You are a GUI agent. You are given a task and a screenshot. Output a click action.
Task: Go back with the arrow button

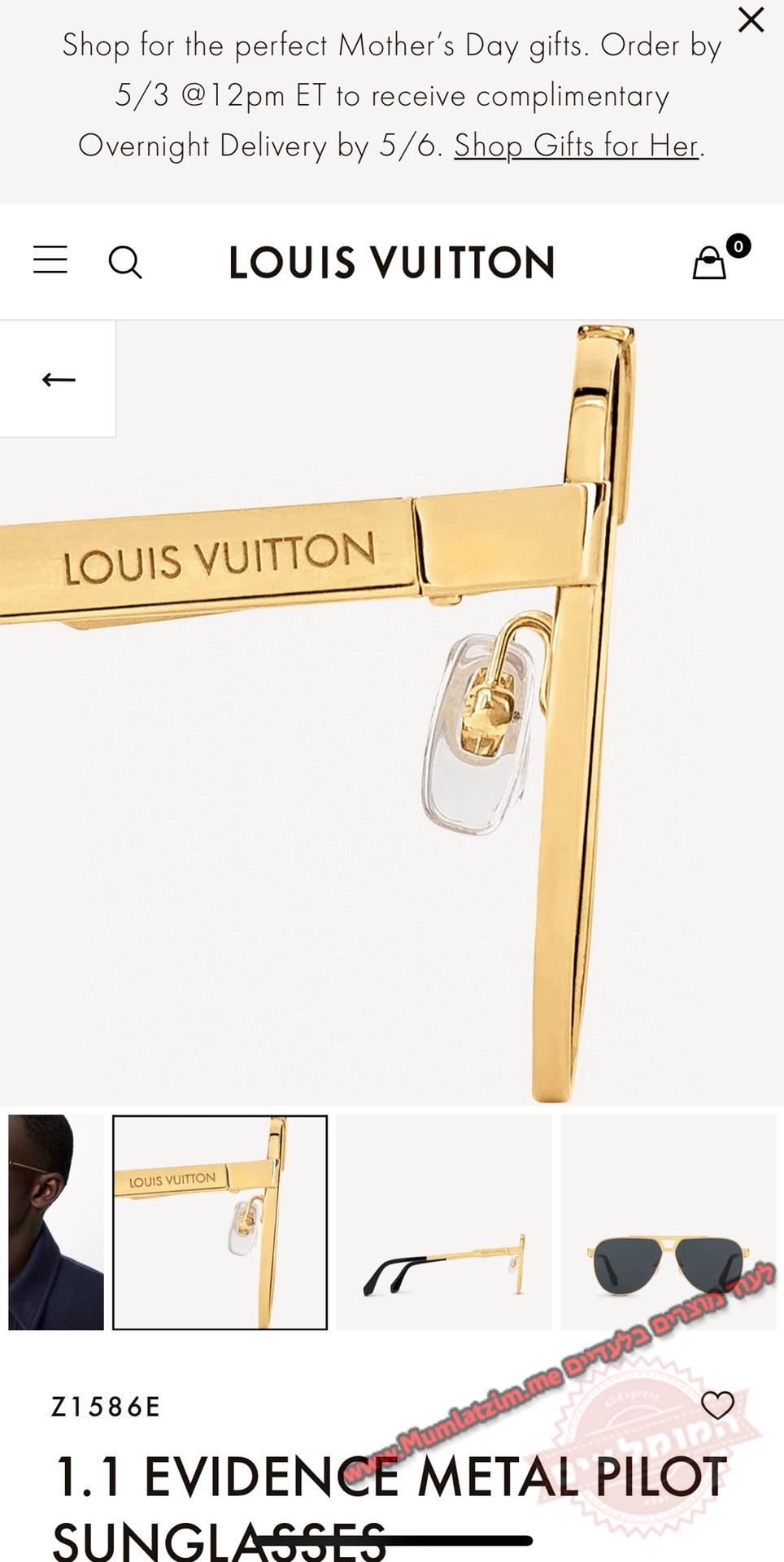pos(58,379)
